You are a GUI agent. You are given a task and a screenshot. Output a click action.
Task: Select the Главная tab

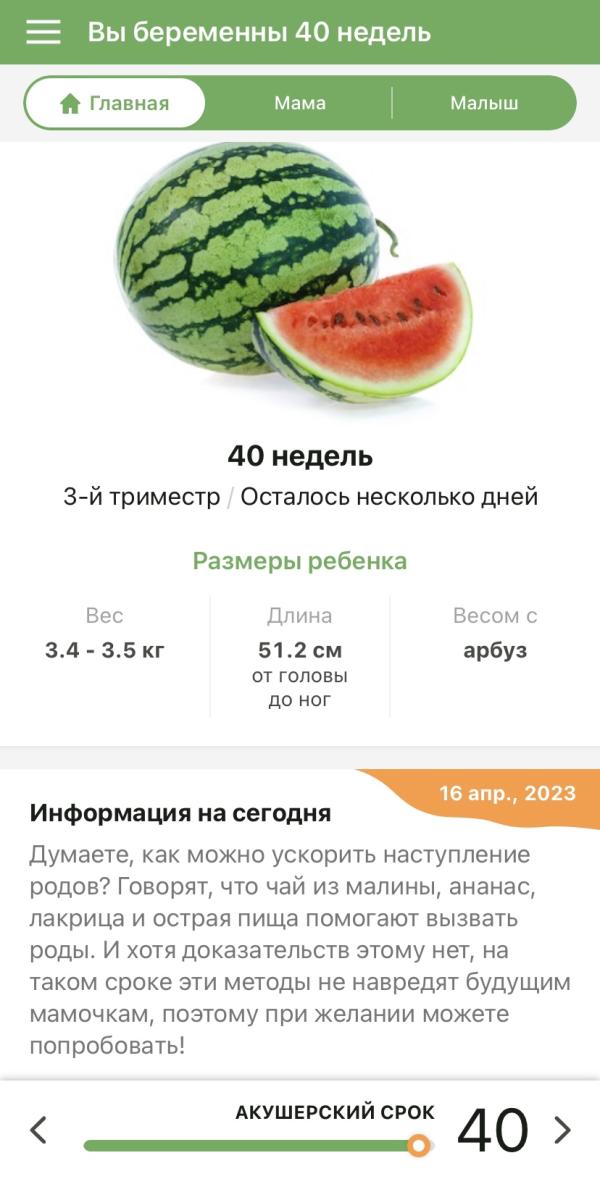pyautogui.click(x=115, y=103)
